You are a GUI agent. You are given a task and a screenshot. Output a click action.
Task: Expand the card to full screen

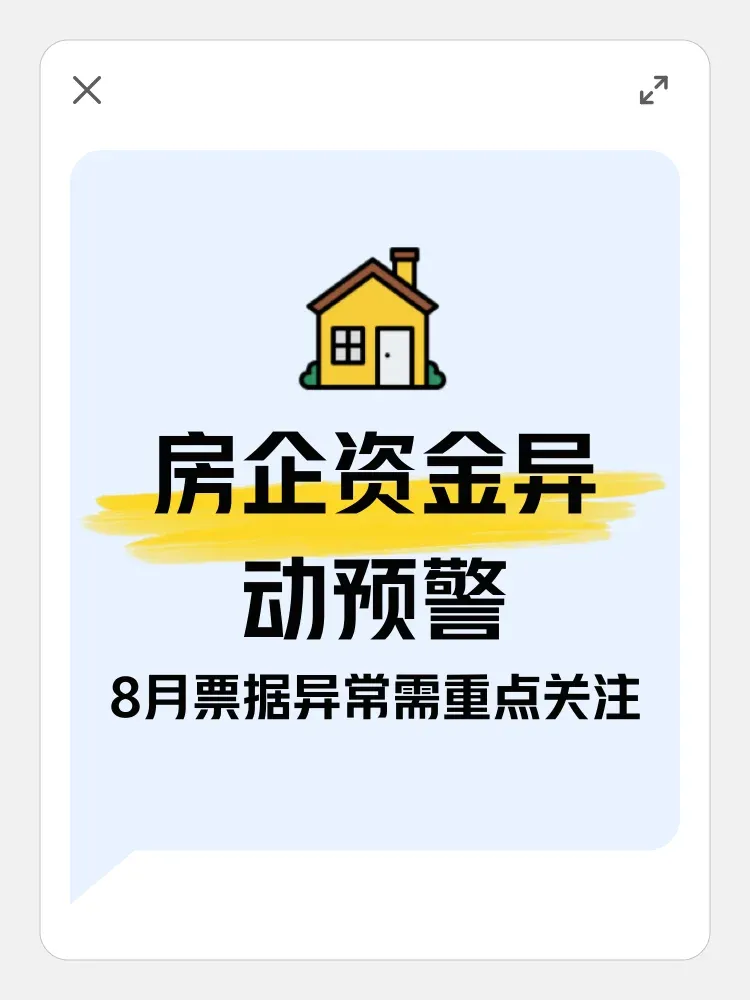coord(654,90)
